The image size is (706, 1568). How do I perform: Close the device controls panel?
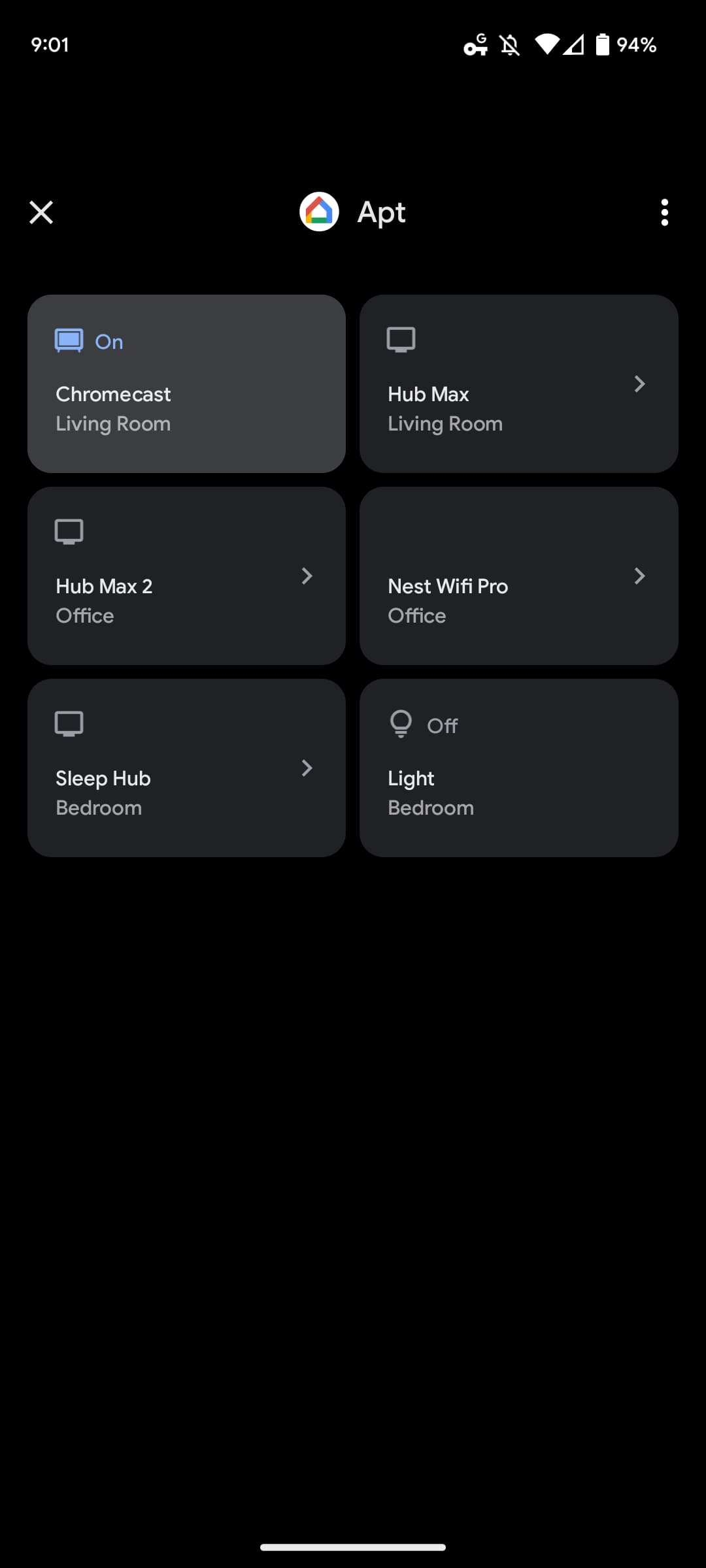tap(41, 212)
